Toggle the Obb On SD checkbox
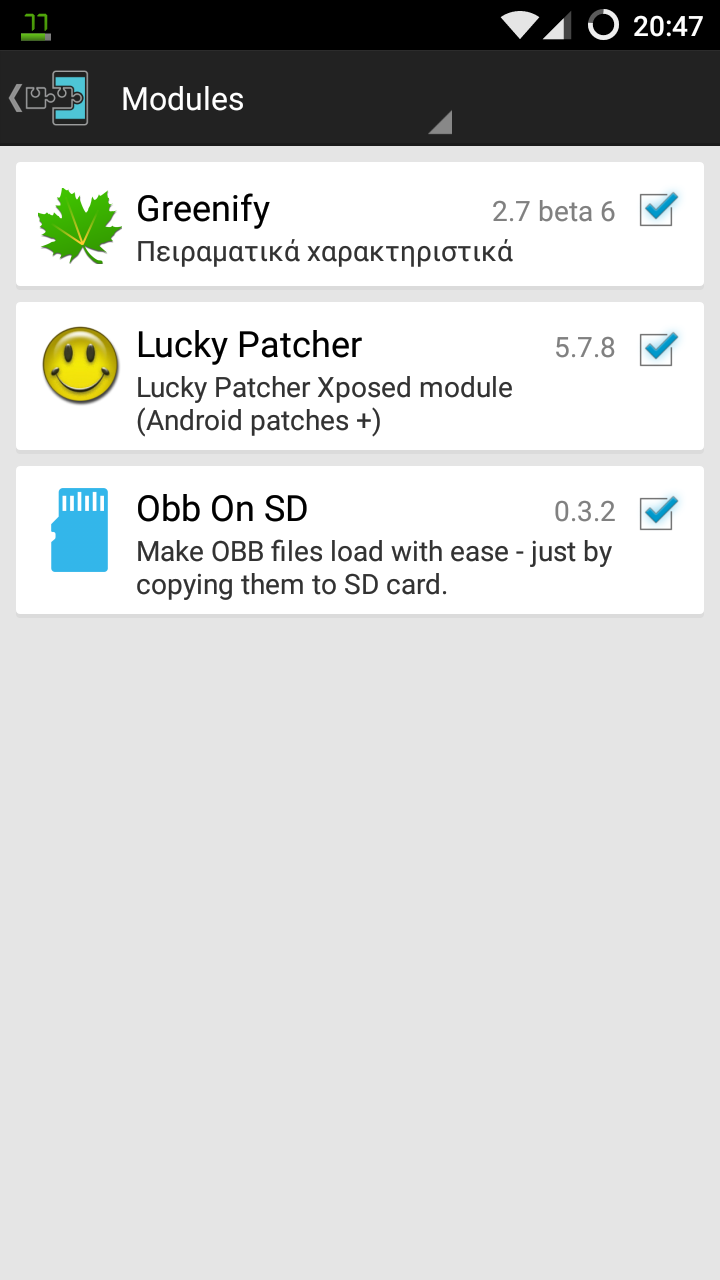The width and height of the screenshot is (720, 1280). [658, 512]
